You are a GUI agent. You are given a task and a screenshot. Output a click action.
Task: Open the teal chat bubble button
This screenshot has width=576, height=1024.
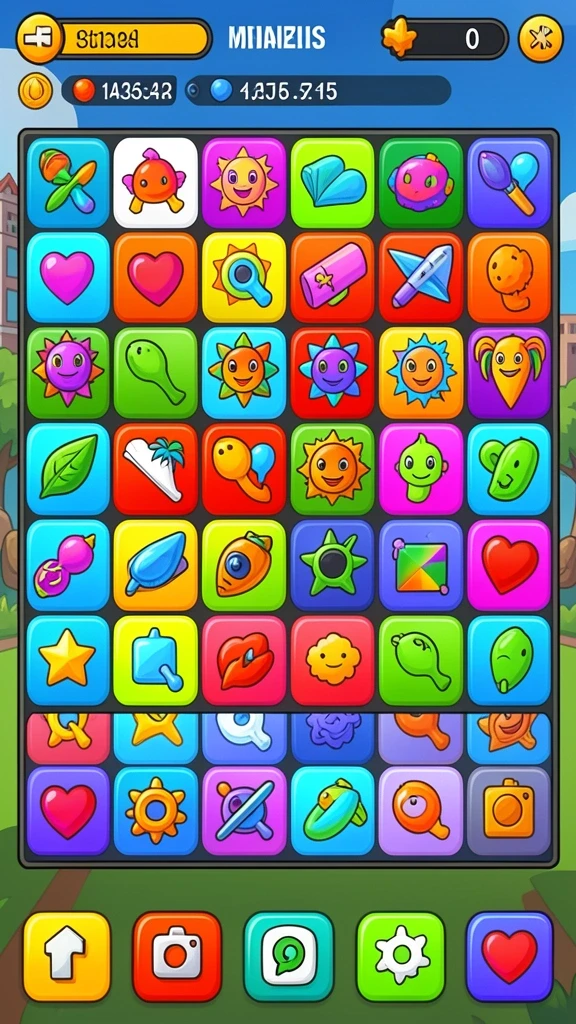288,957
